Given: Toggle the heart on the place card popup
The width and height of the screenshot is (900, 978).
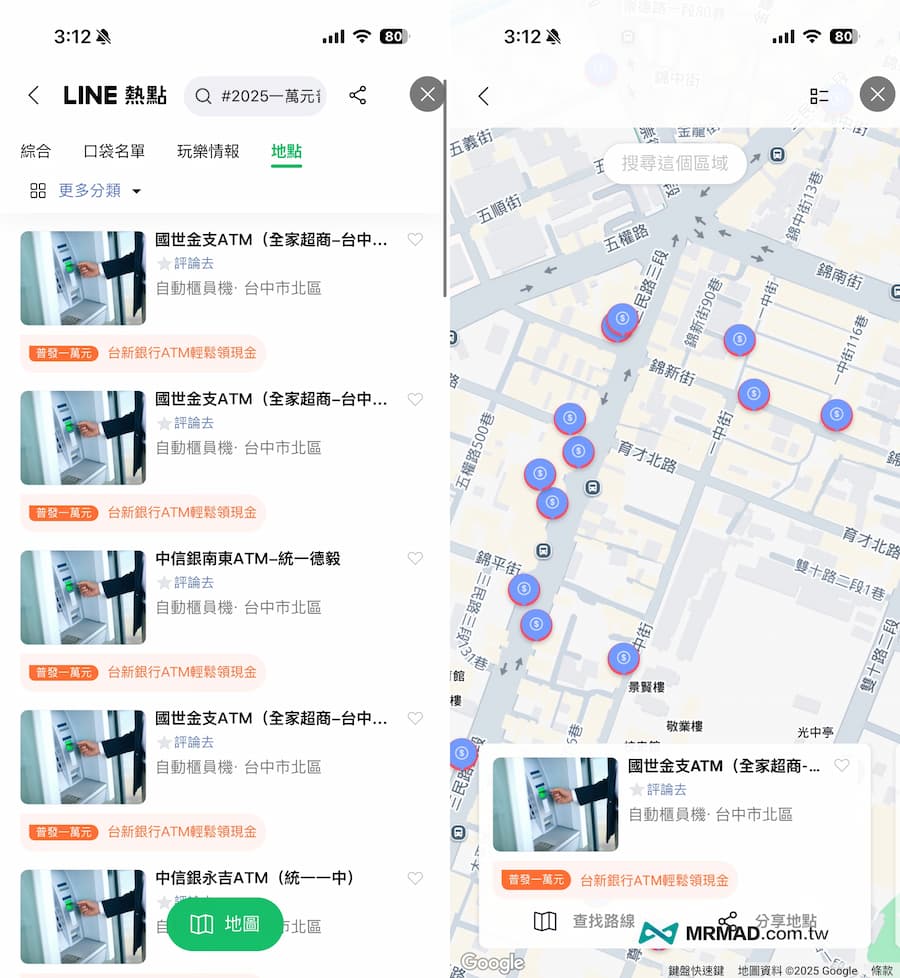Looking at the screenshot, I should (841, 766).
